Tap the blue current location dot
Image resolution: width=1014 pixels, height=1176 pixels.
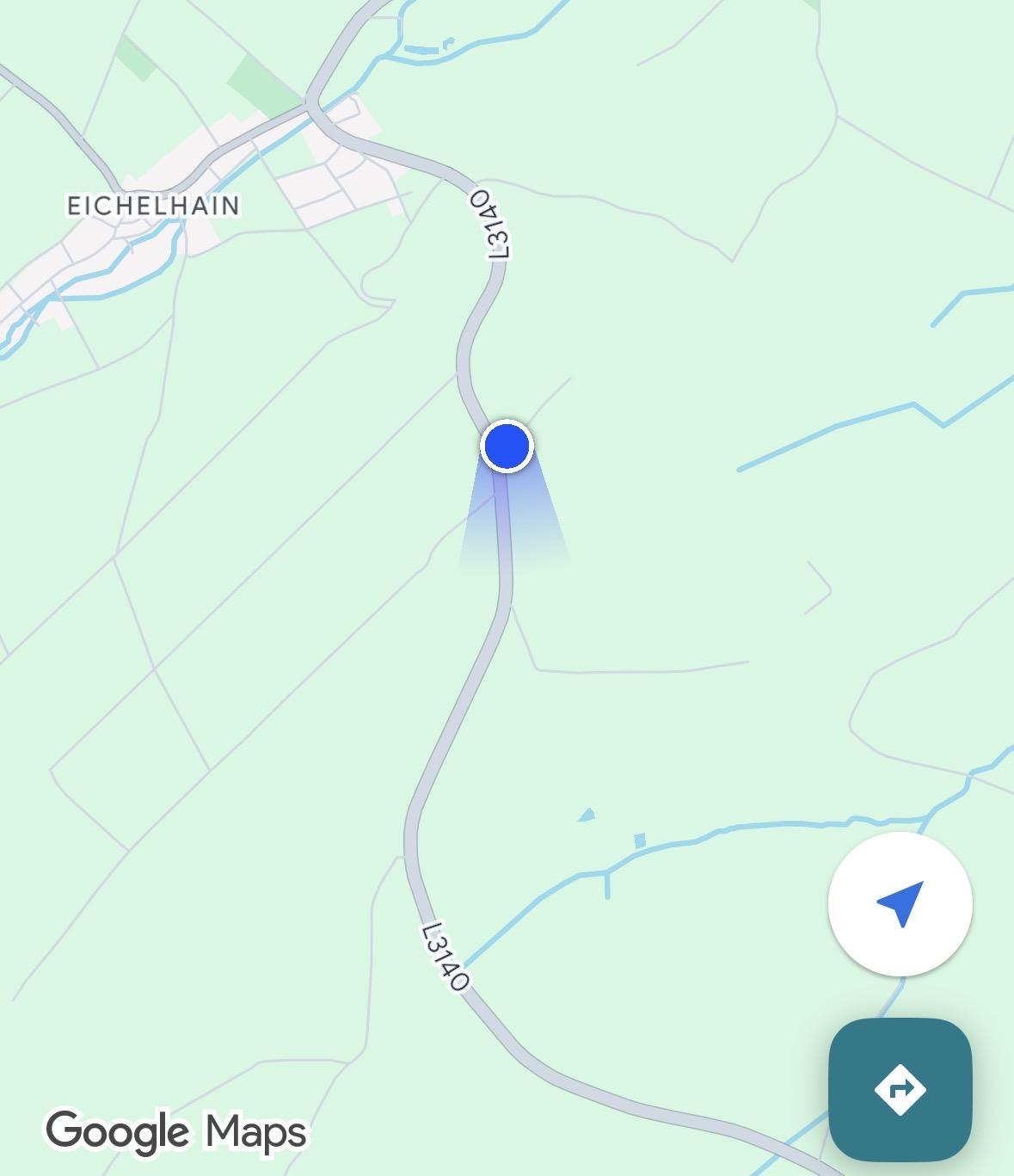tap(507, 446)
